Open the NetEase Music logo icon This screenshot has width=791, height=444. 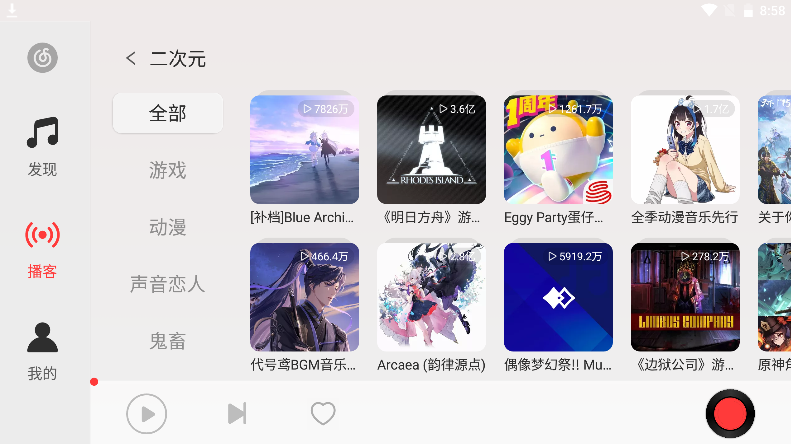[x=42, y=58]
